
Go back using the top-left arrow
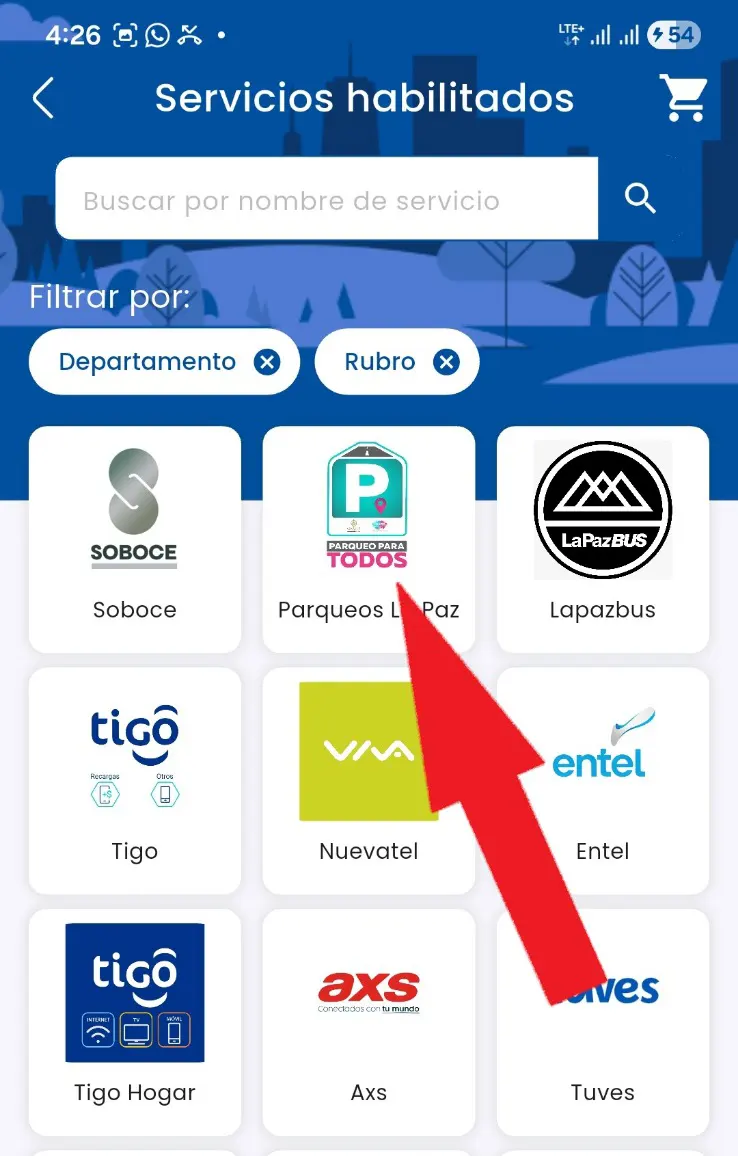click(43, 99)
